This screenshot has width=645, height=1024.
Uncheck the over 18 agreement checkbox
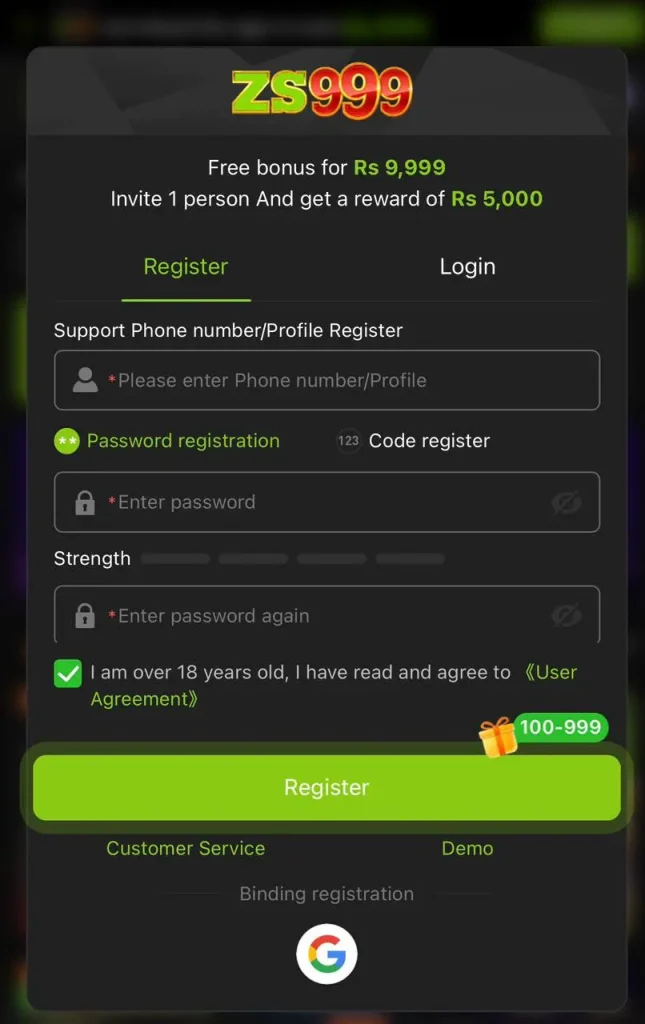pyautogui.click(x=68, y=673)
